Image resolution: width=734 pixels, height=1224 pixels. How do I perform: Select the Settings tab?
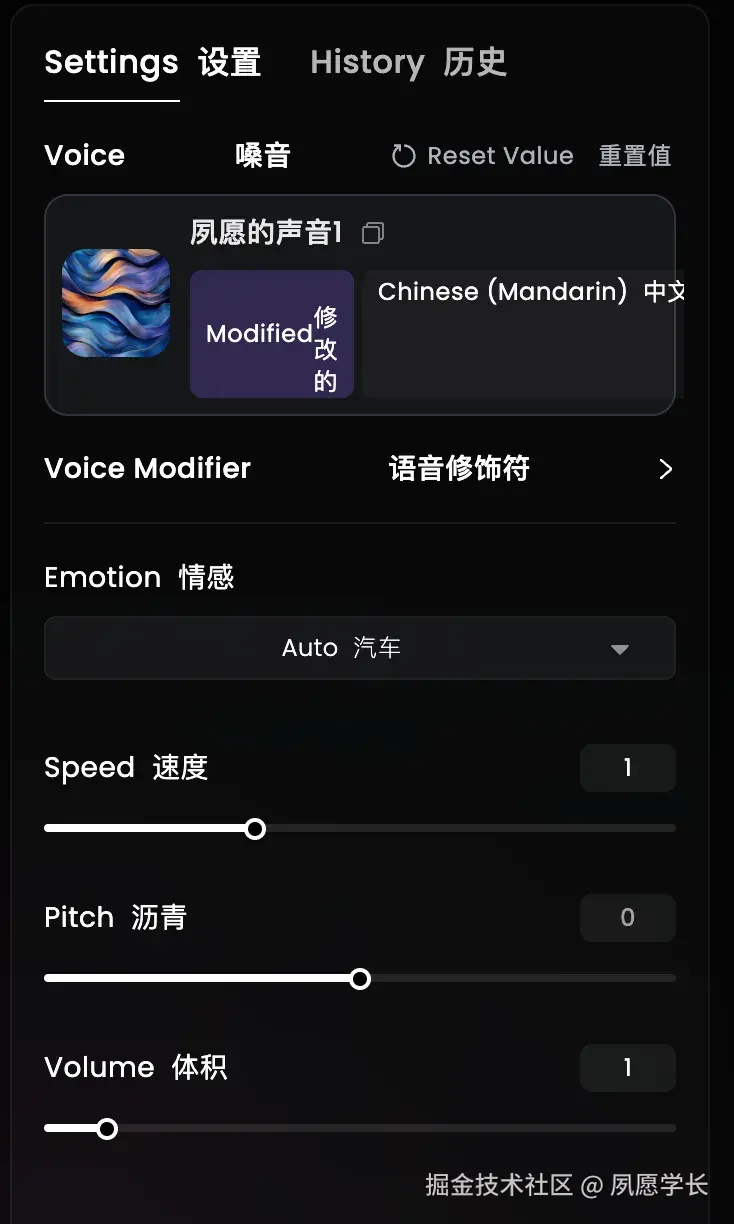(152, 63)
